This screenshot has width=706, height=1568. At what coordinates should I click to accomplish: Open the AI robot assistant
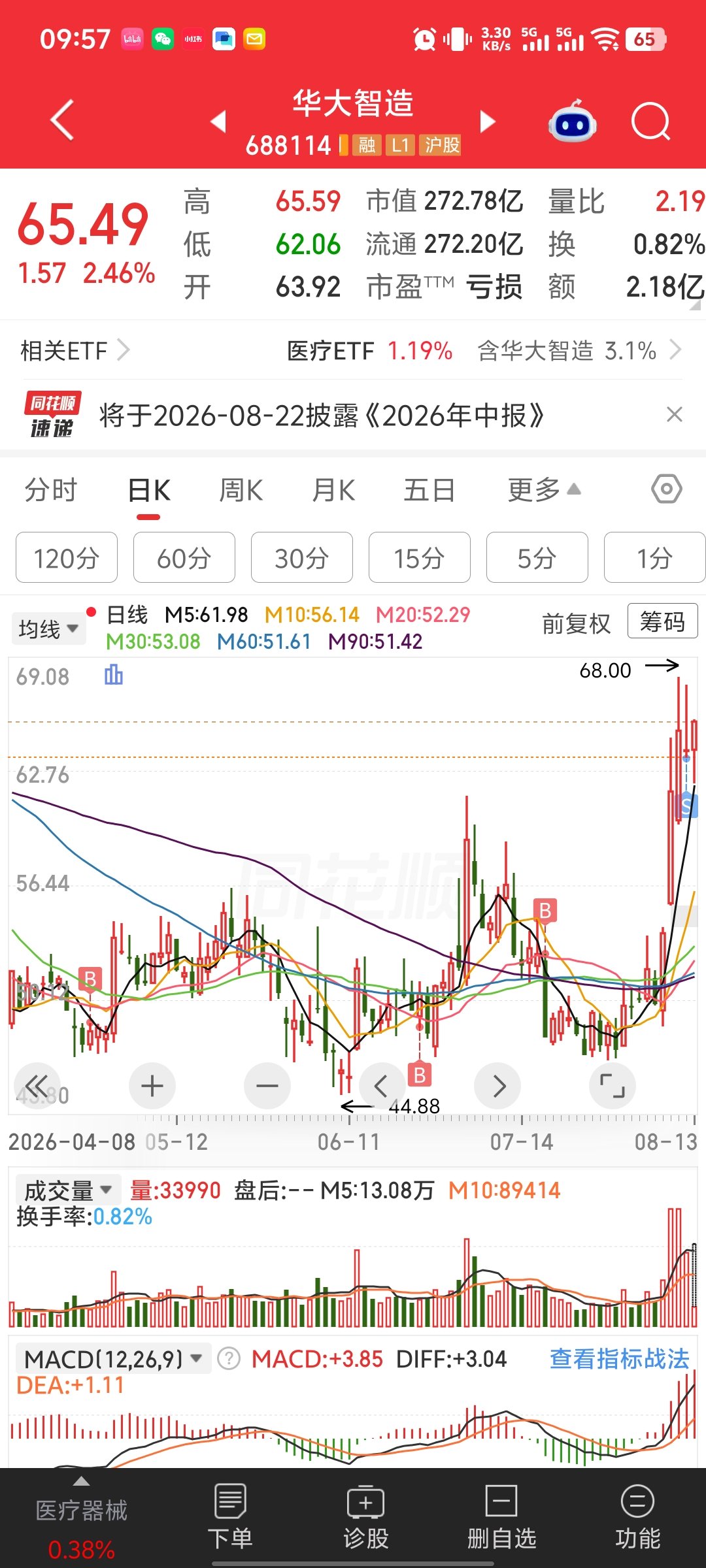573,122
